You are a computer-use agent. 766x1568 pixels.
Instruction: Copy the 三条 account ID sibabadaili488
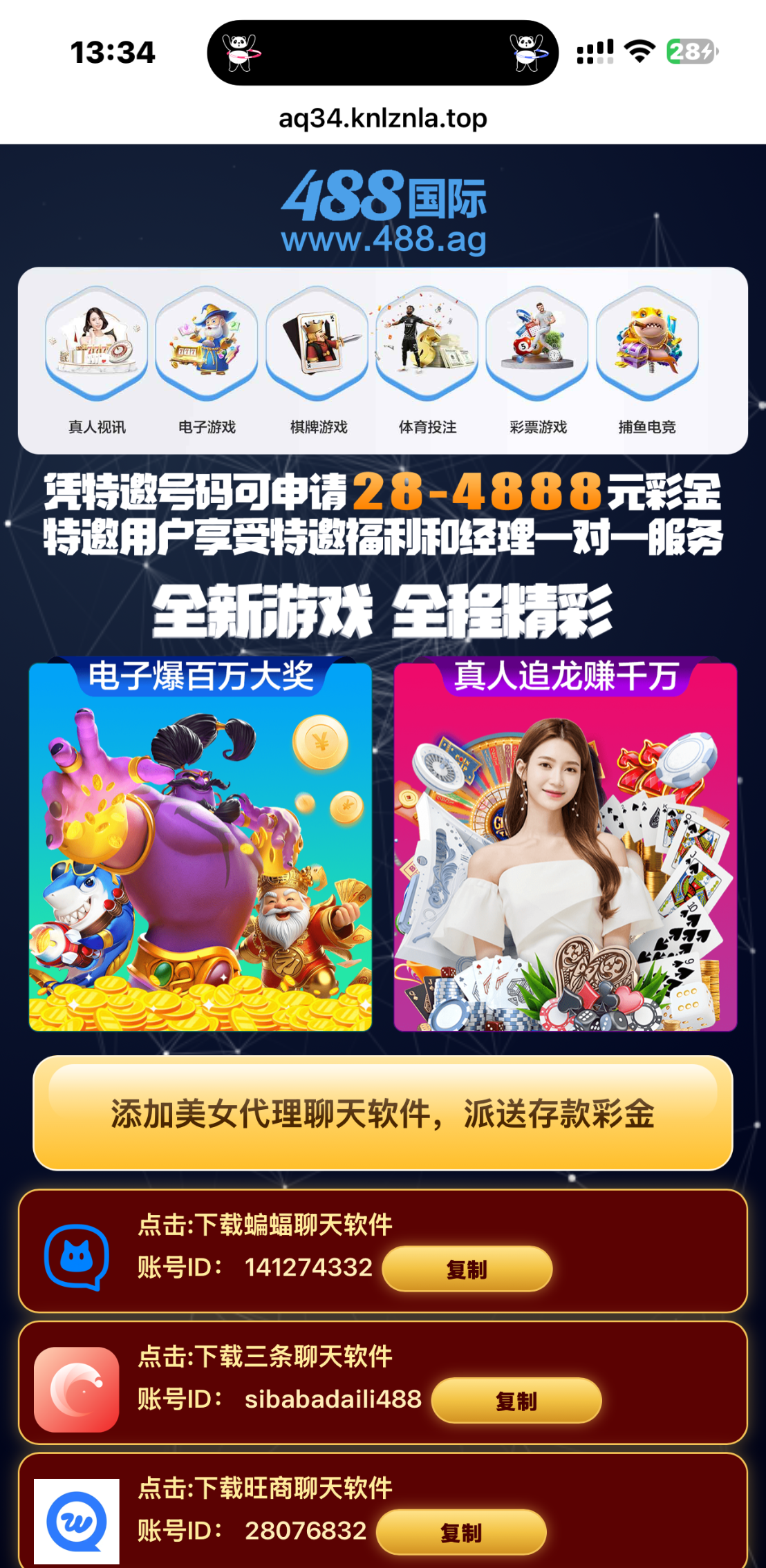point(516,1401)
